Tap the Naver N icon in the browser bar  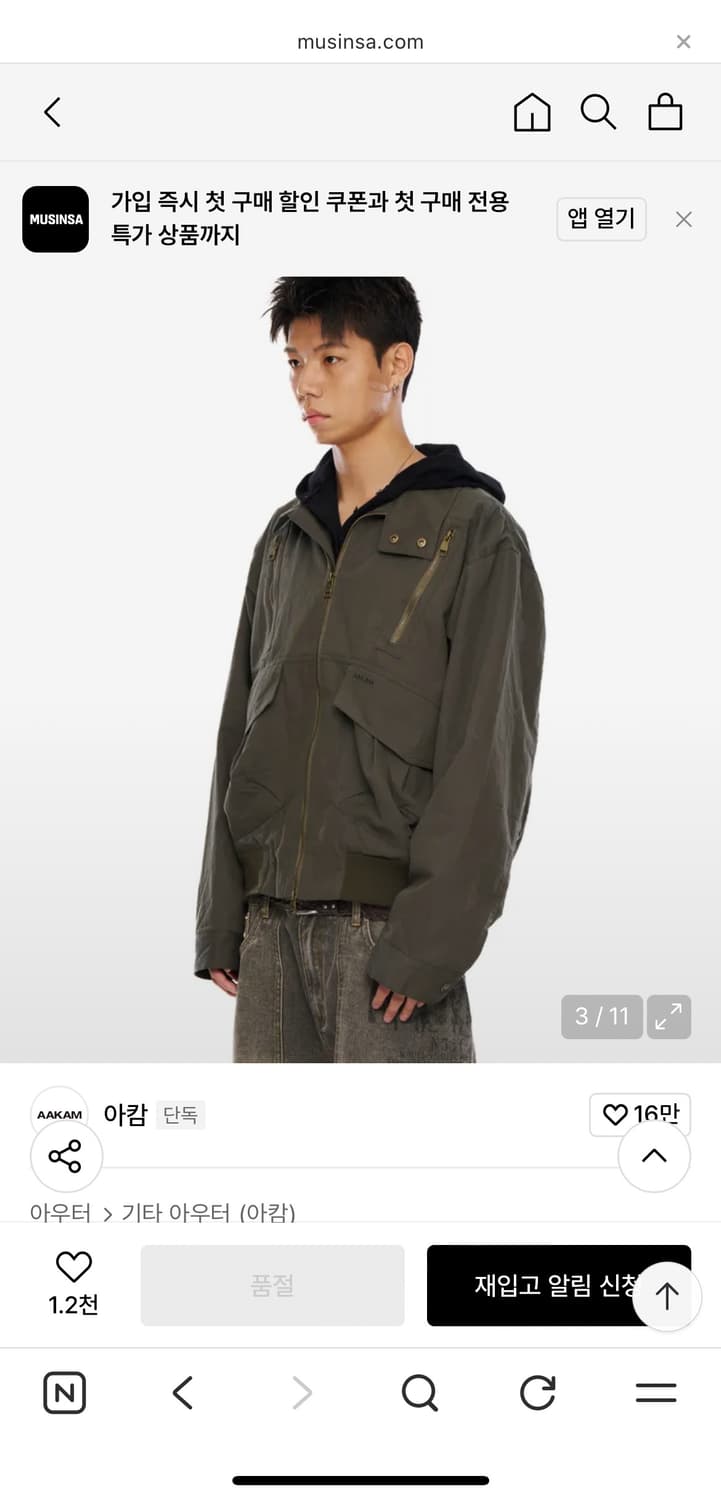(64, 1392)
